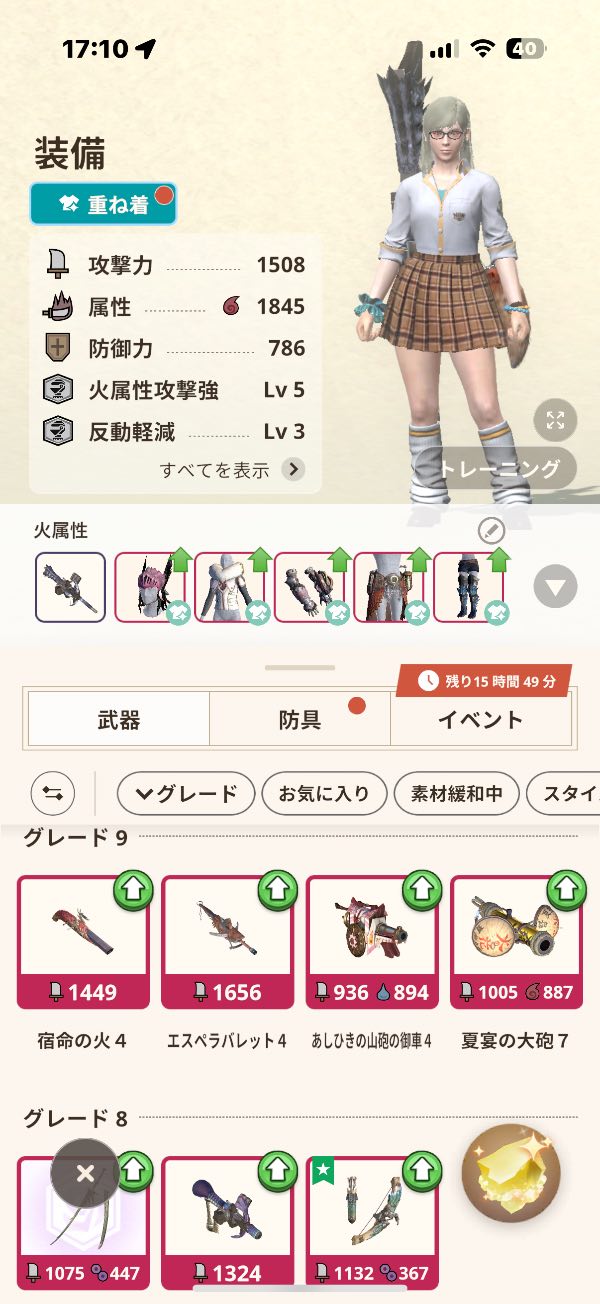Toggle the sort order swap icon
The width and height of the screenshot is (600, 1304).
[53, 794]
